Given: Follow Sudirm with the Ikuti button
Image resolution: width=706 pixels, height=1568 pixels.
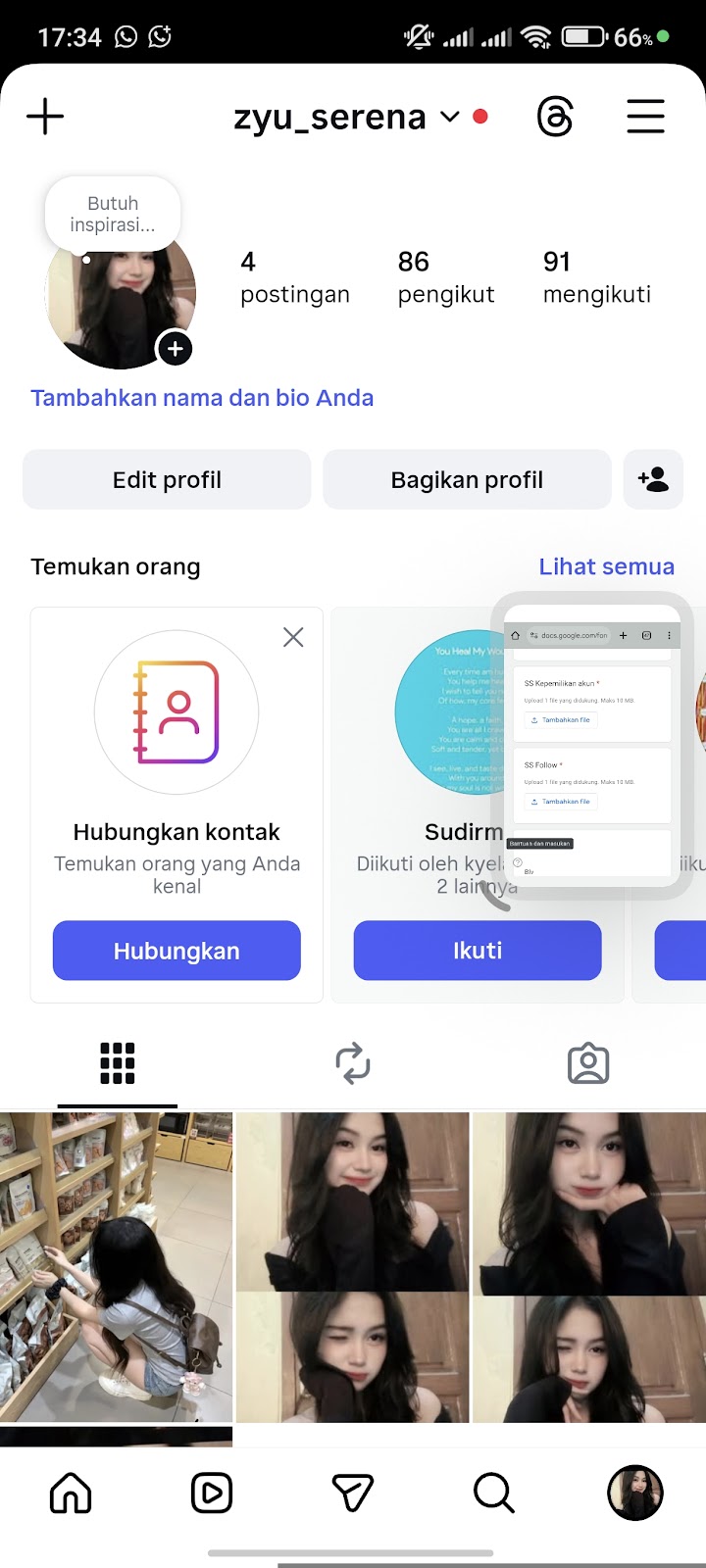Looking at the screenshot, I should pyautogui.click(x=478, y=951).
